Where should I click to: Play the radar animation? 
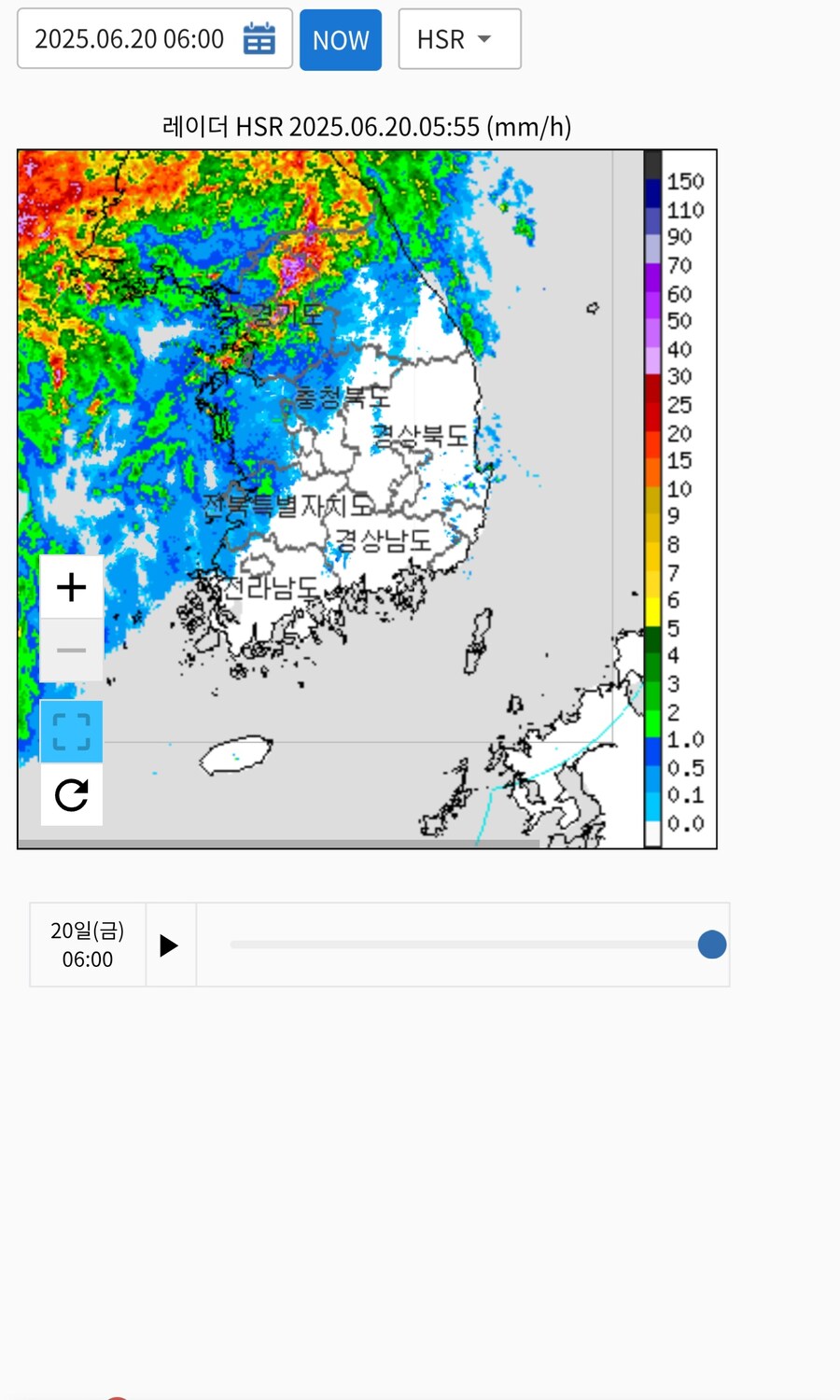point(169,945)
